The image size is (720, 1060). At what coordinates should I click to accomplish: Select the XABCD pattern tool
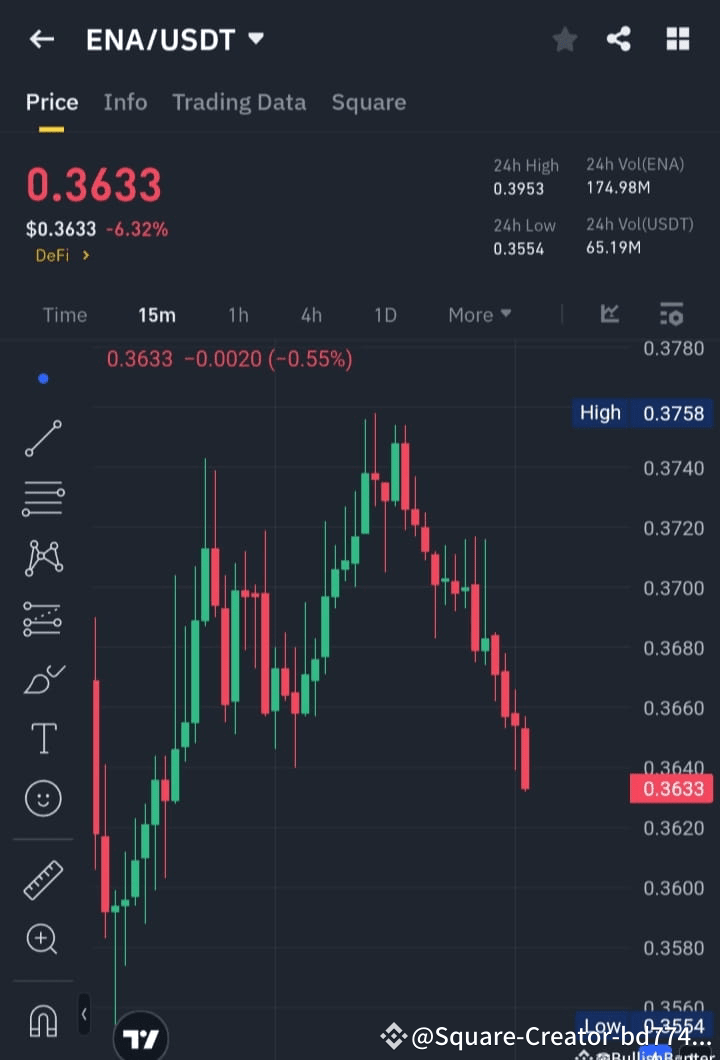[43, 558]
